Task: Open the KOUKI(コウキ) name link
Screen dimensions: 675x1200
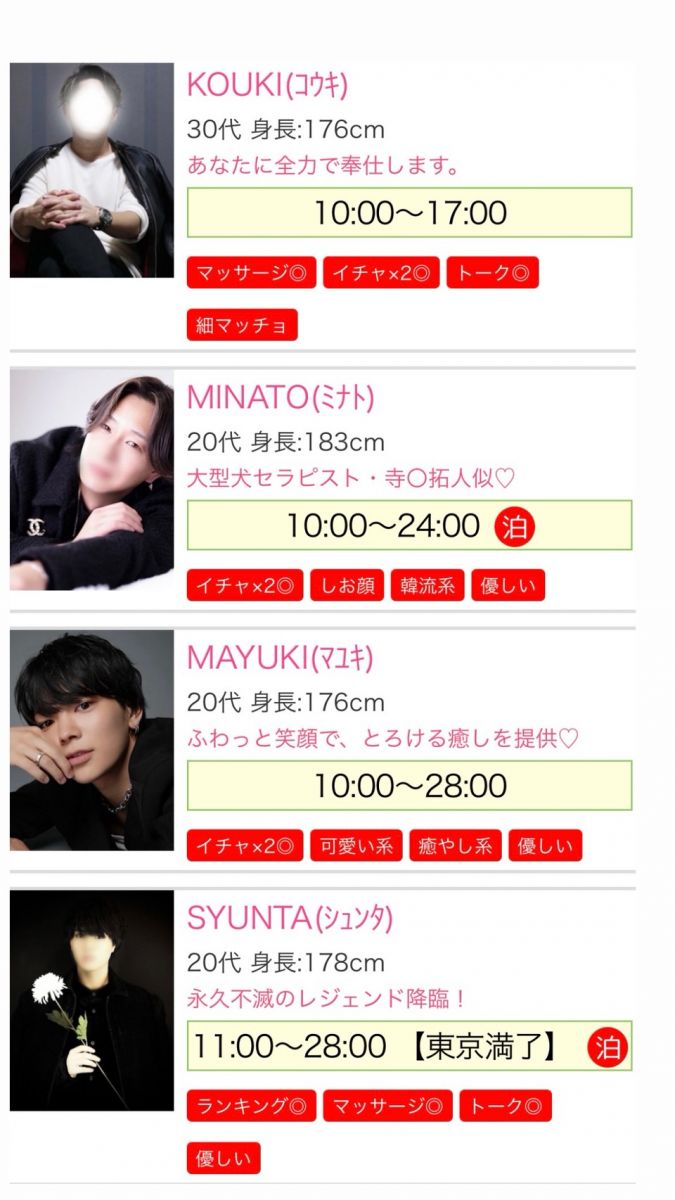Action: (267, 86)
